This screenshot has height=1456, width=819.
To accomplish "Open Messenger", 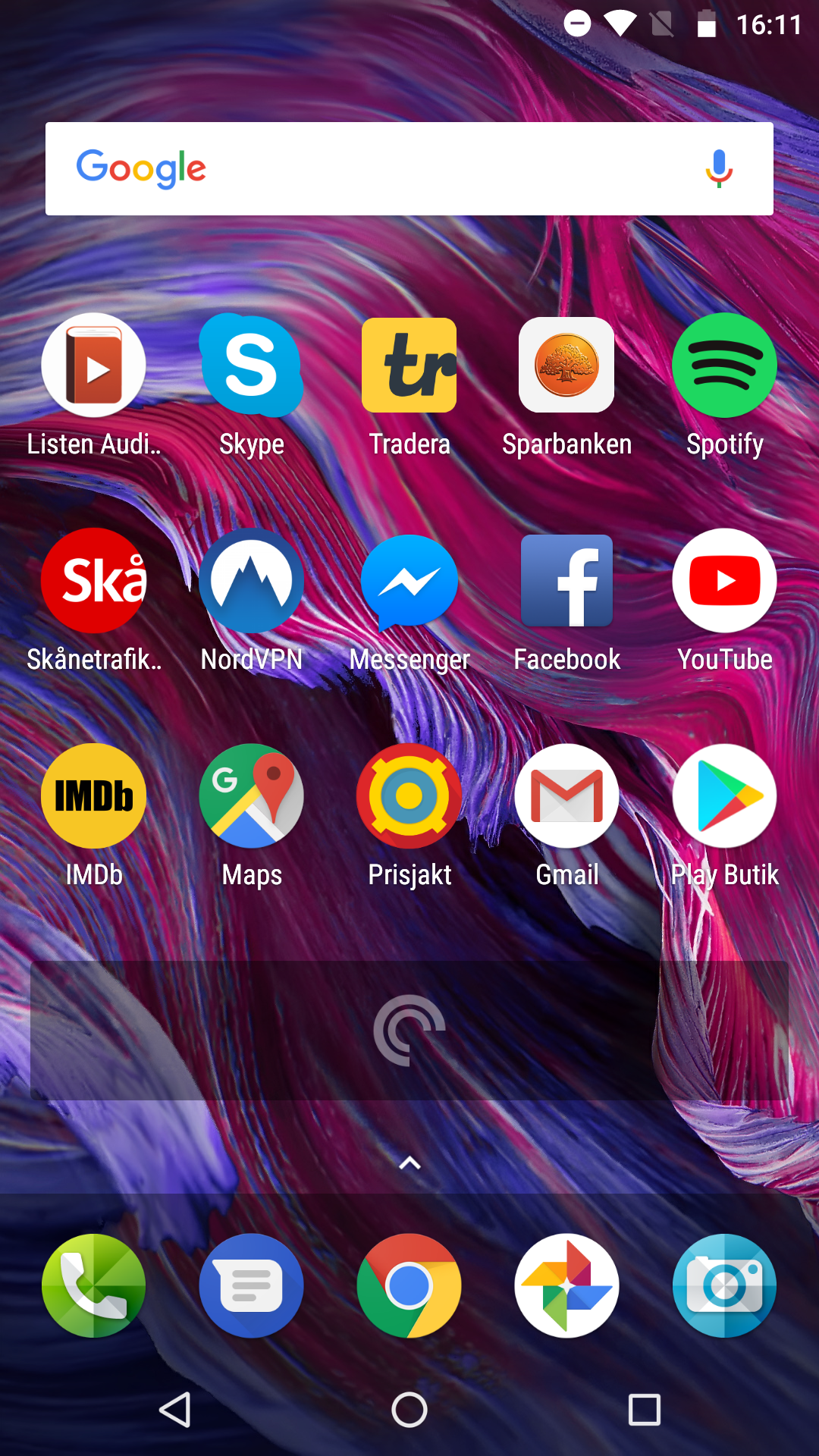I will click(x=409, y=581).
